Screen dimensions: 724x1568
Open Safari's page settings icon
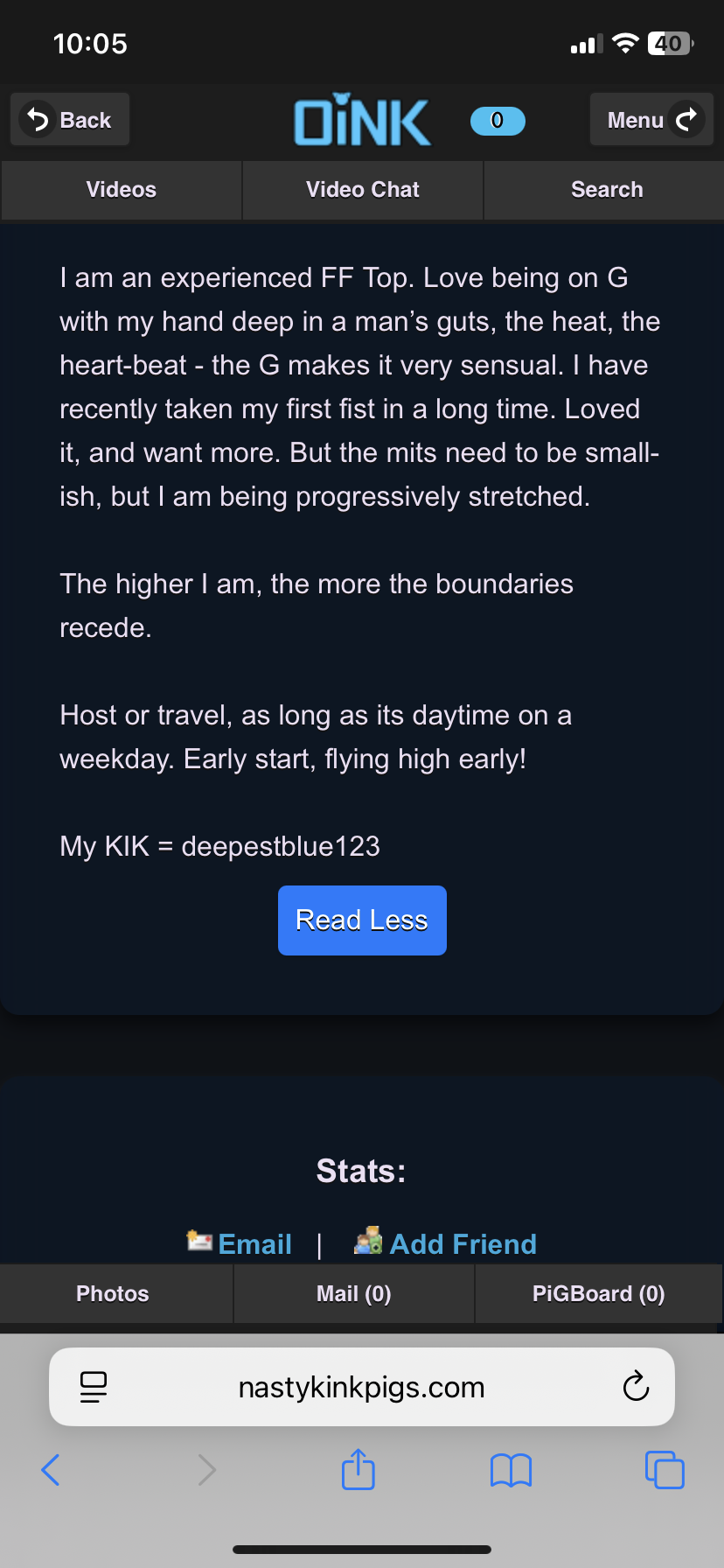[94, 1387]
